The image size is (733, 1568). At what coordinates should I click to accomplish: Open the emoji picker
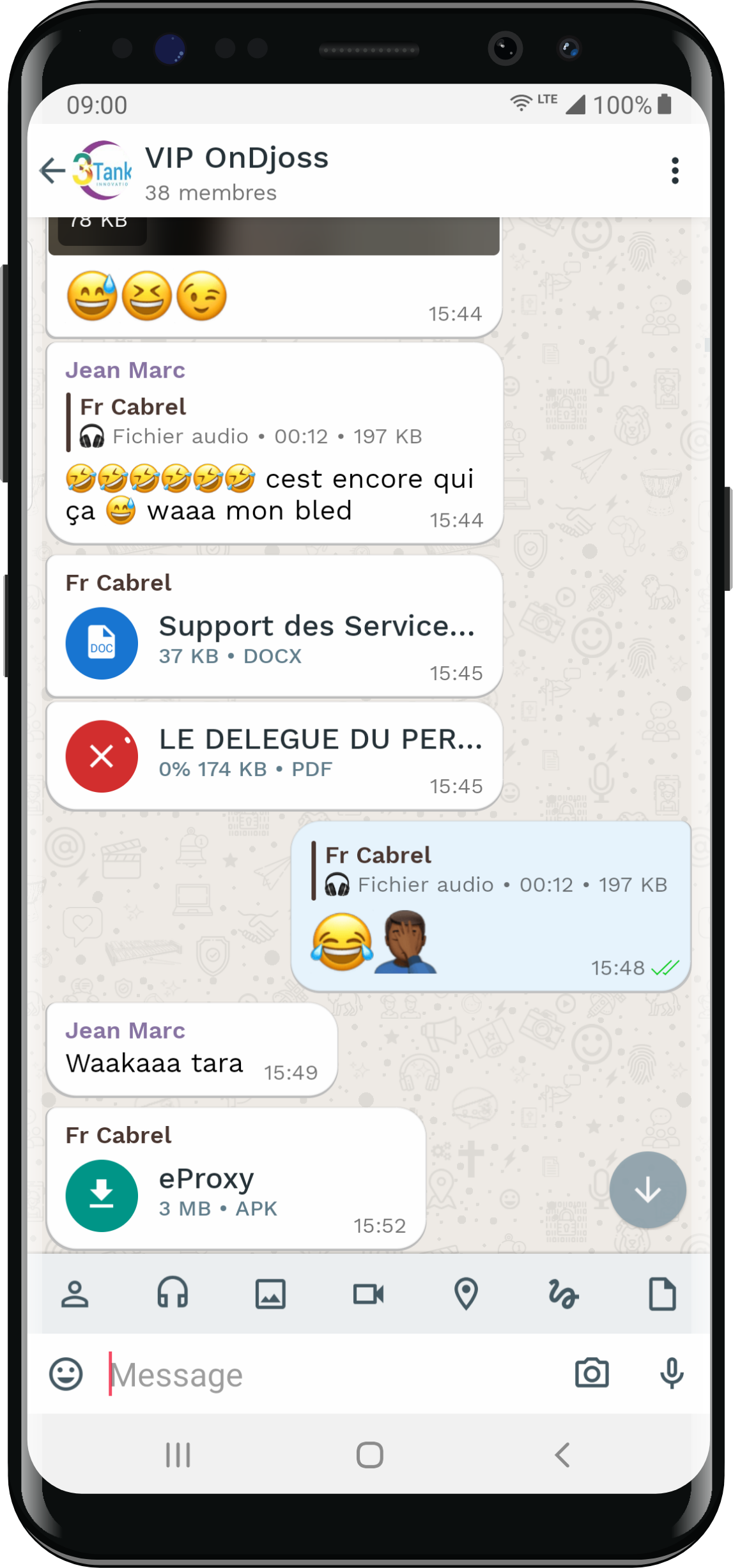tap(66, 1374)
